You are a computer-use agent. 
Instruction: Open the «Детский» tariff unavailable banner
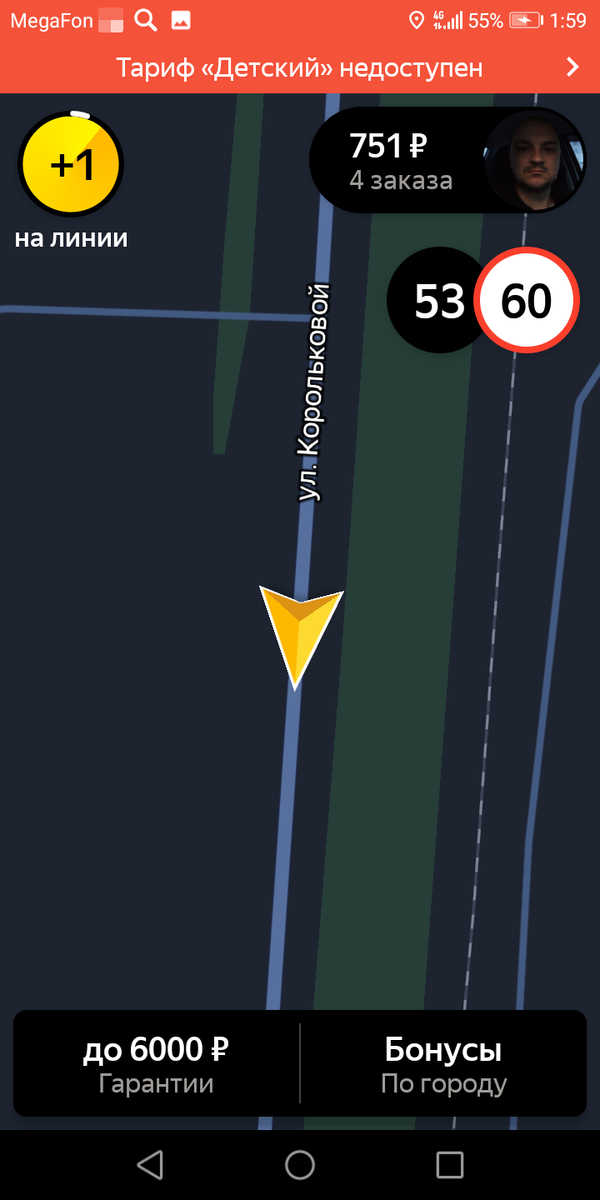pos(300,68)
